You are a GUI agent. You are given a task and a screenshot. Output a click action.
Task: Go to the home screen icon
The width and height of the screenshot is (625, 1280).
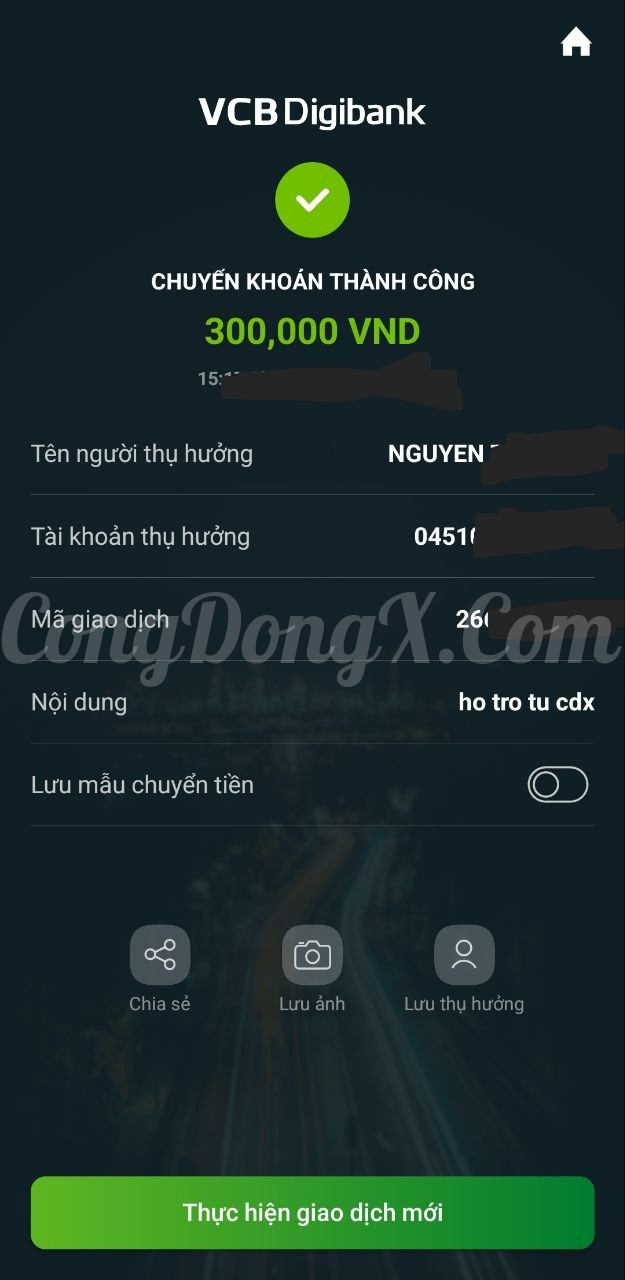tap(576, 43)
